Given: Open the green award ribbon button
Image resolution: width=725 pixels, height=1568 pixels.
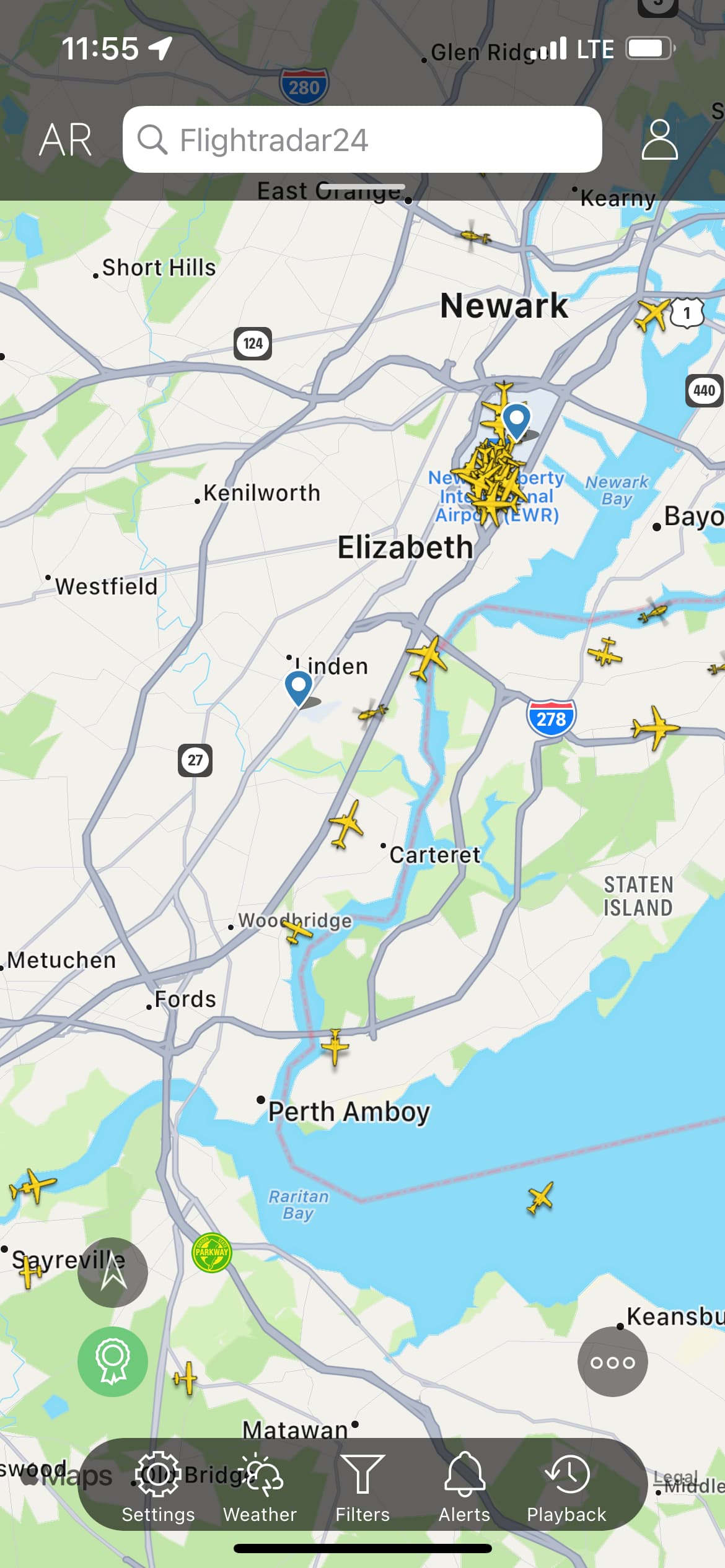Looking at the screenshot, I should tap(113, 1361).
